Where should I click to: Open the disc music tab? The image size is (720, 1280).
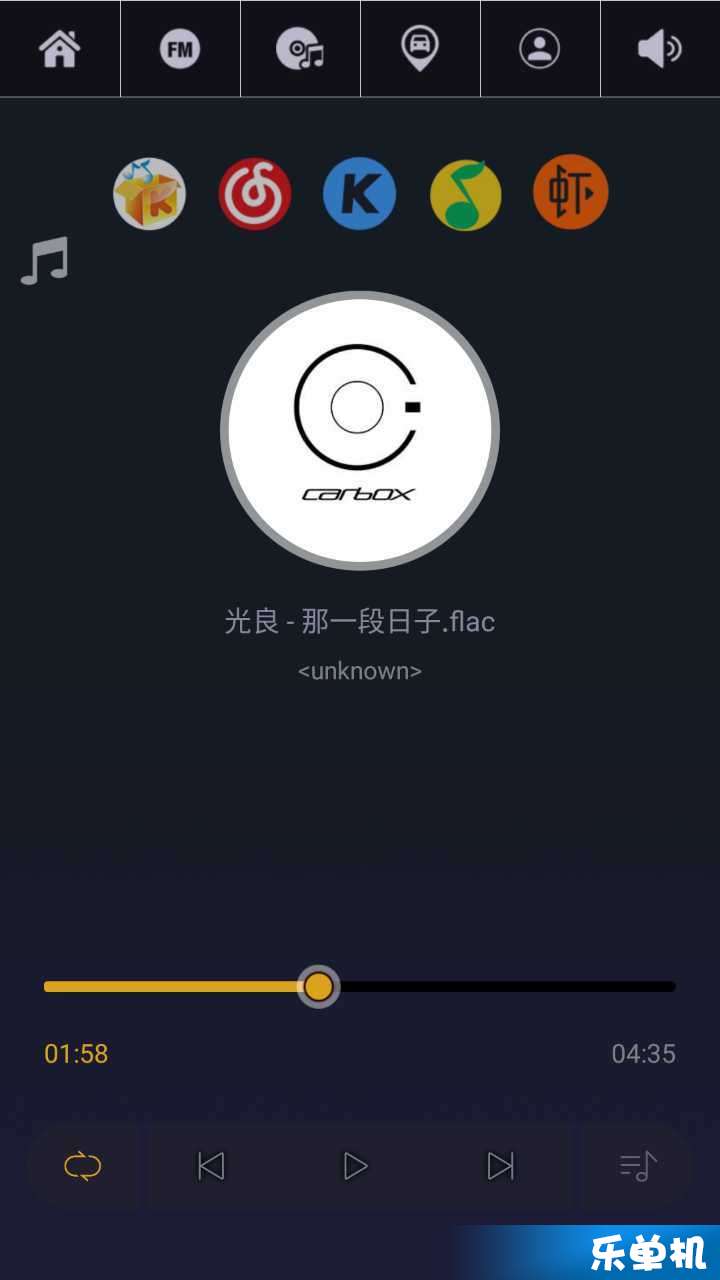tap(300, 48)
